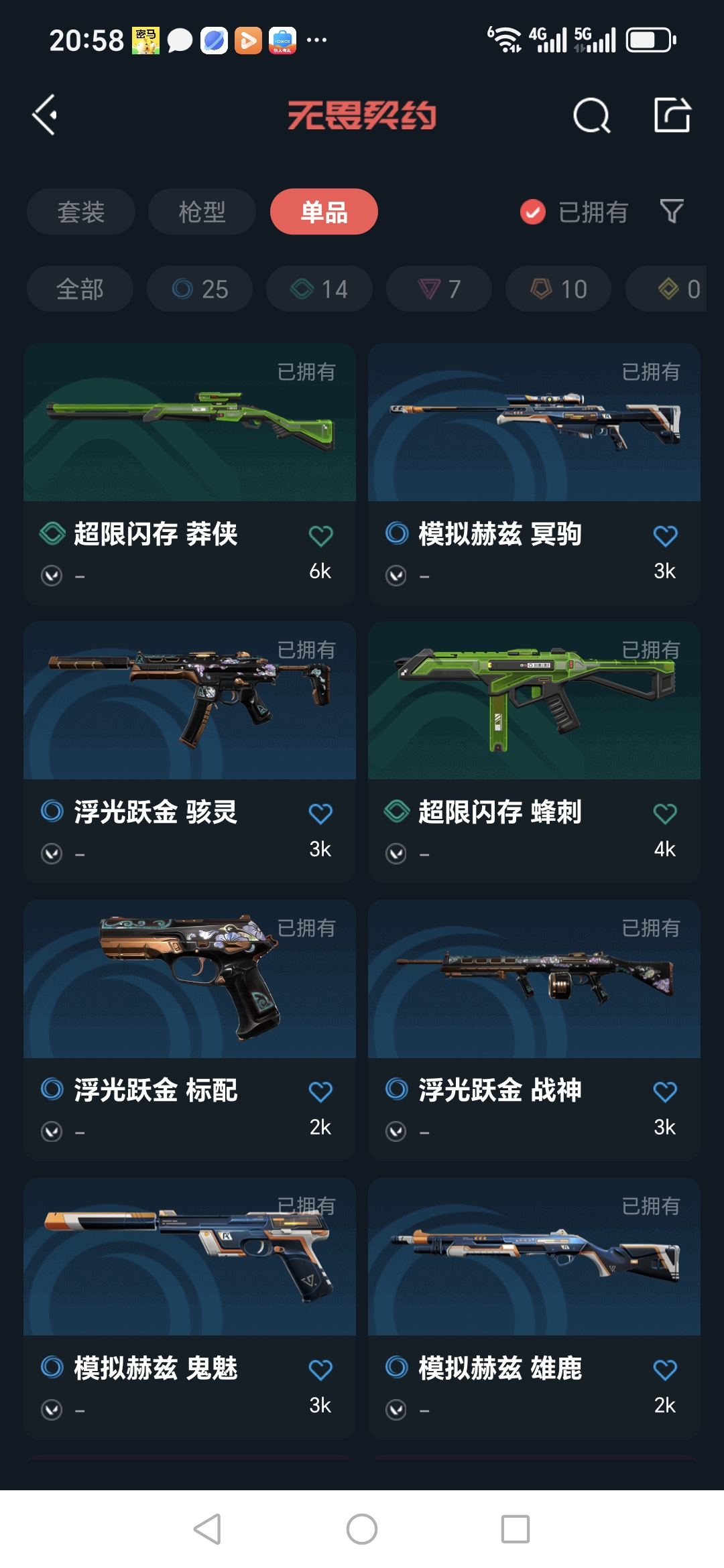The width and height of the screenshot is (724, 1568).
Task: Filter by the pink rarity chip showing 7
Action: (x=439, y=289)
